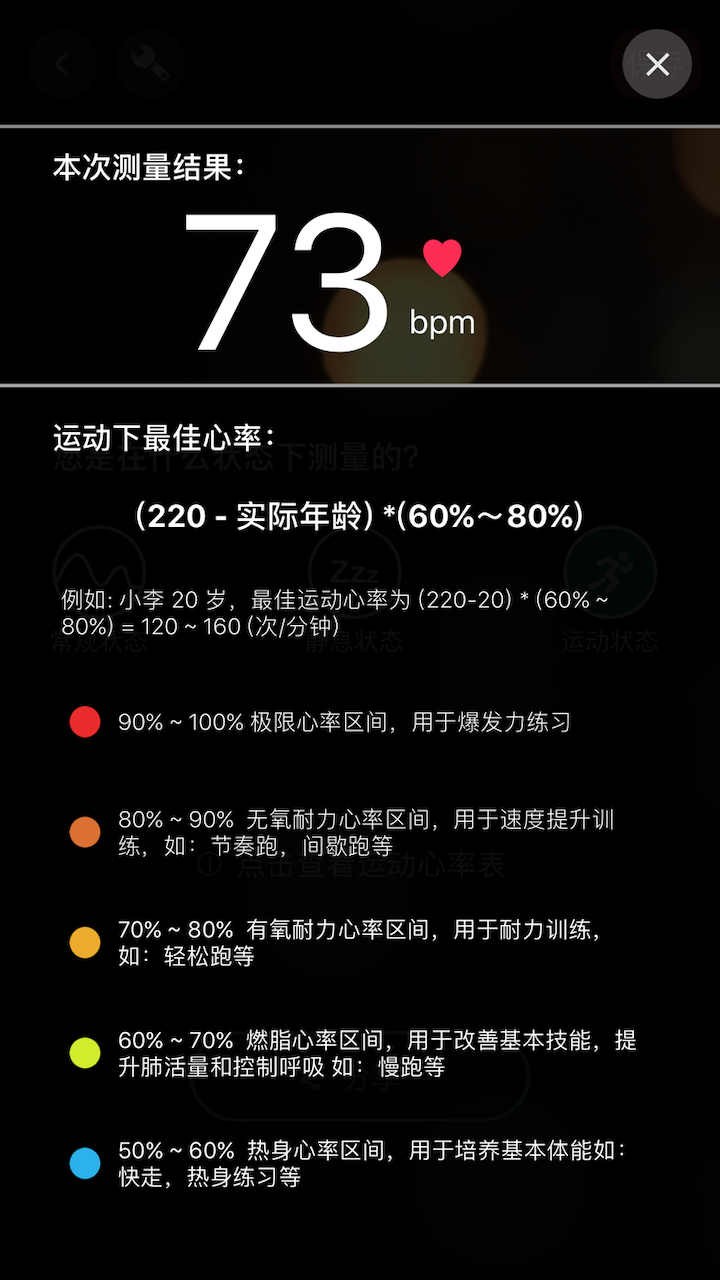
Task: Click the red extreme heart rate zone swatch
Action: (x=85, y=721)
